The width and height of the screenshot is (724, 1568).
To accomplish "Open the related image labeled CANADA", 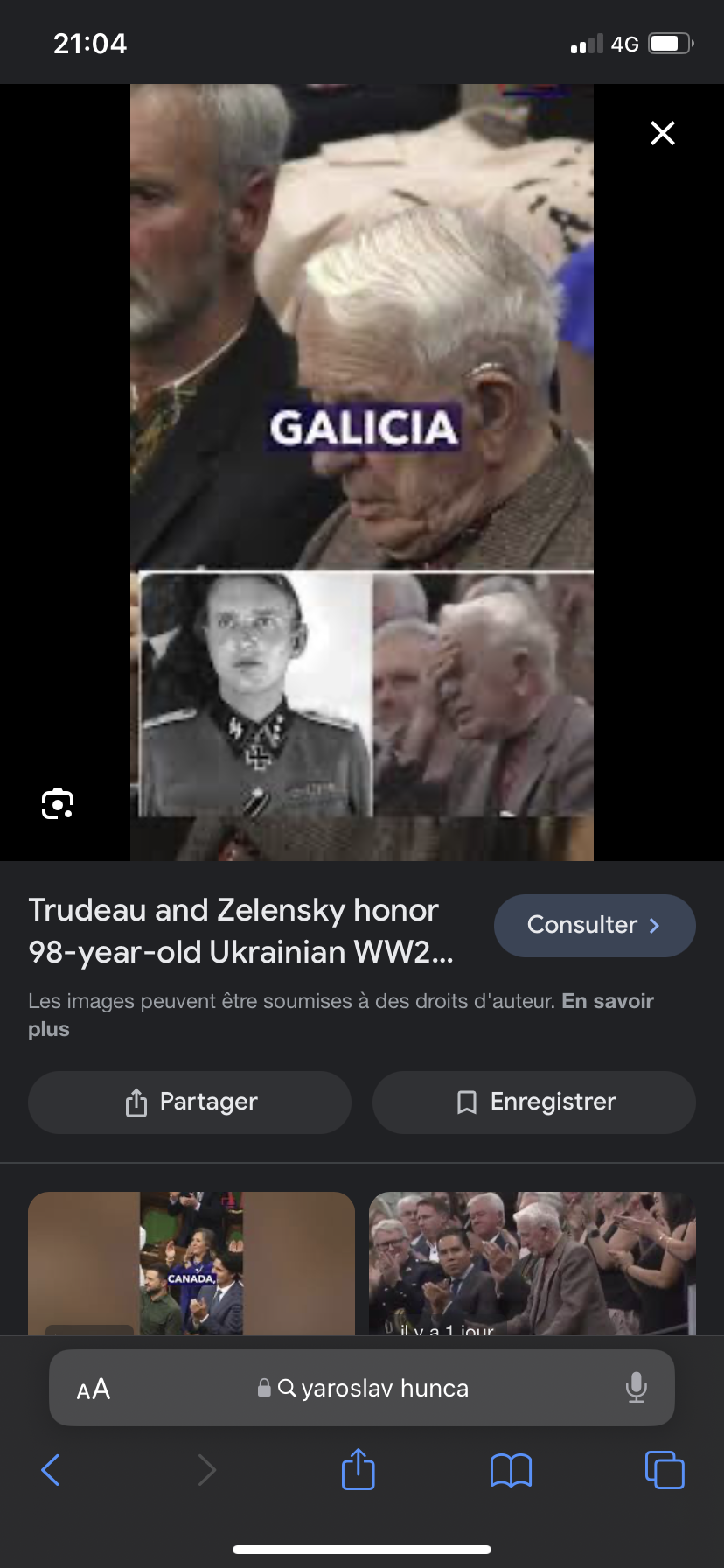I will 191,1263.
